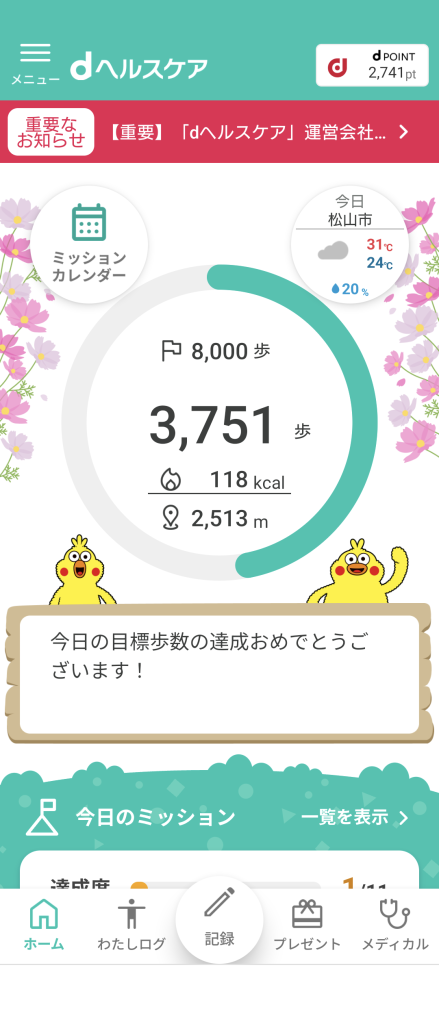
Task: Open the dPOINT balance card
Action: click(x=372, y=65)
